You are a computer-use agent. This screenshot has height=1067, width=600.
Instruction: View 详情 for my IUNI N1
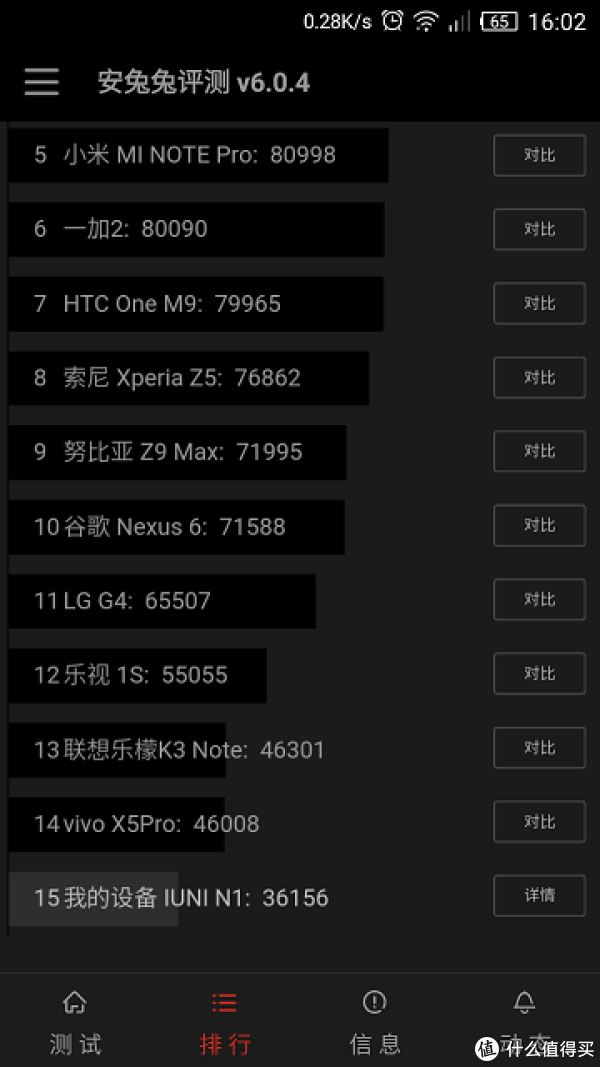coord(539,896)
